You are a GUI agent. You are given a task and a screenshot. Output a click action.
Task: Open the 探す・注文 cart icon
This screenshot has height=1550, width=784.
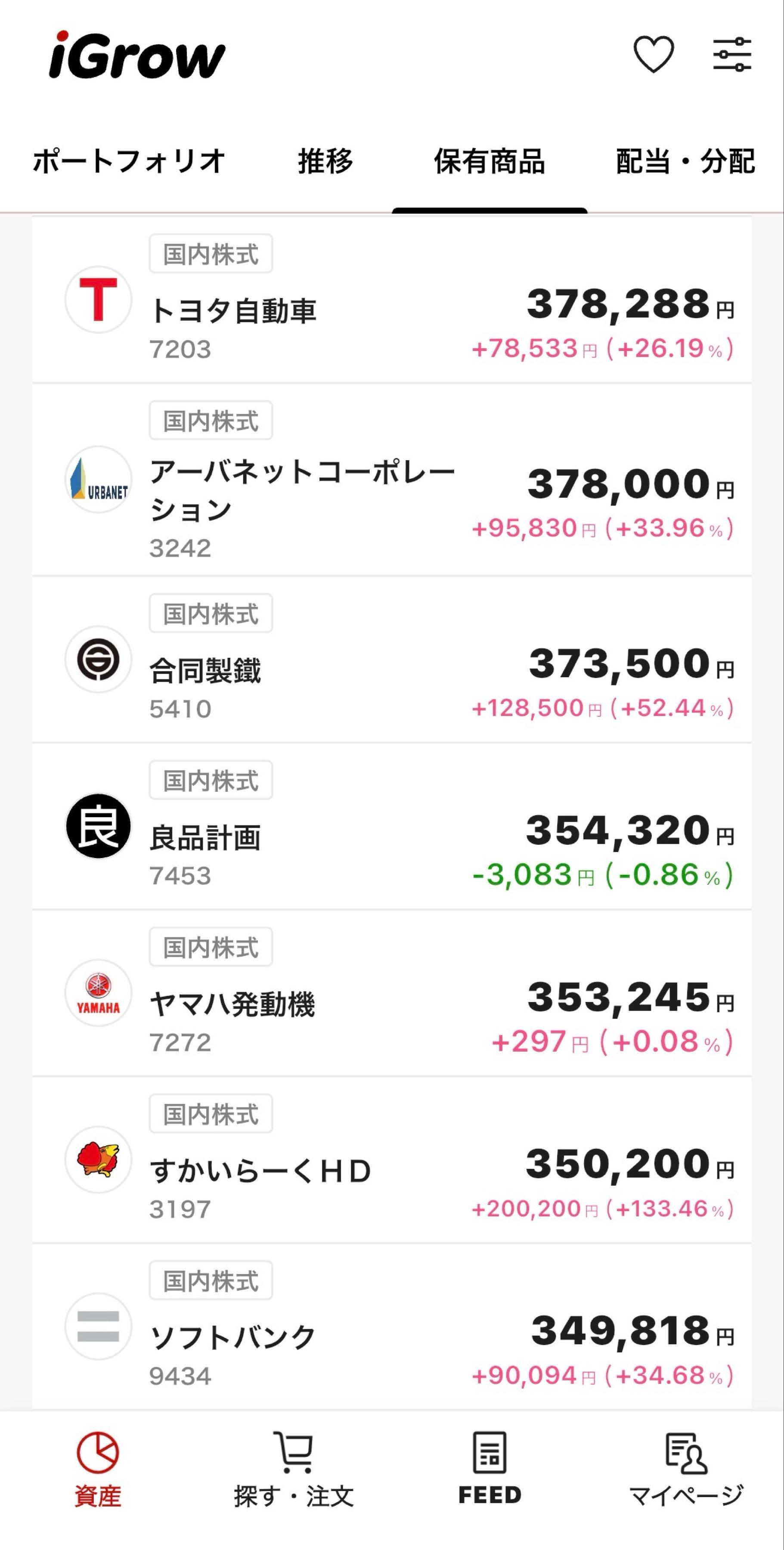pos(293,1474)
